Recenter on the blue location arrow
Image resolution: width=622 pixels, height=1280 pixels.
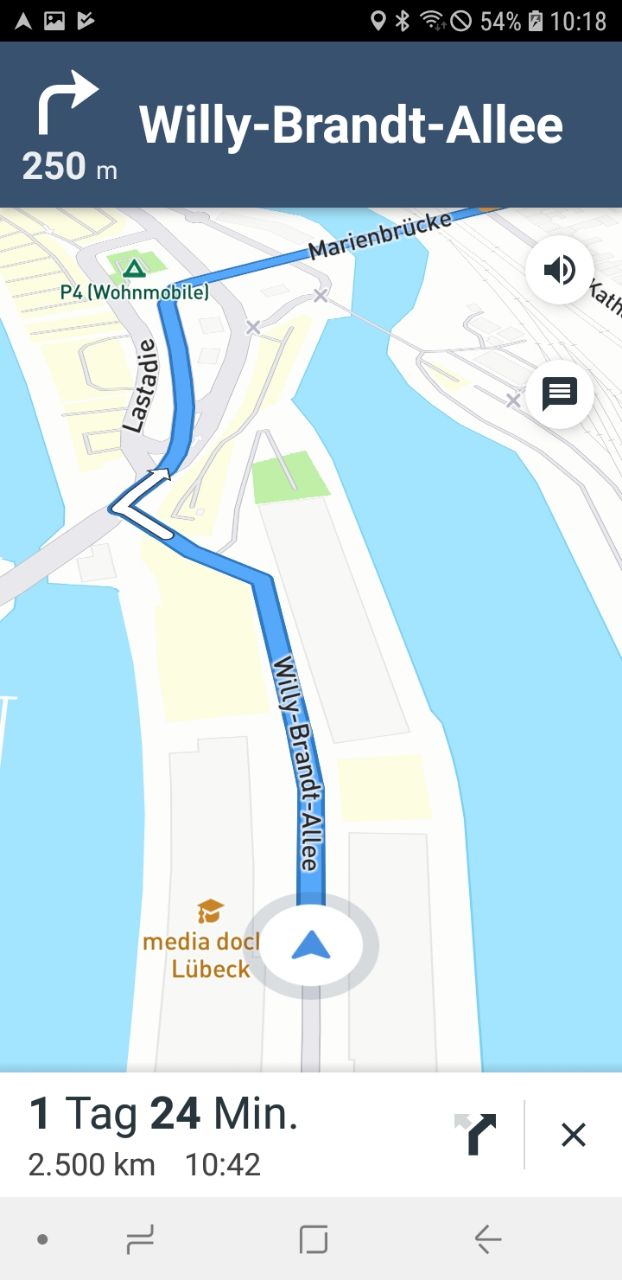point(311,944)
